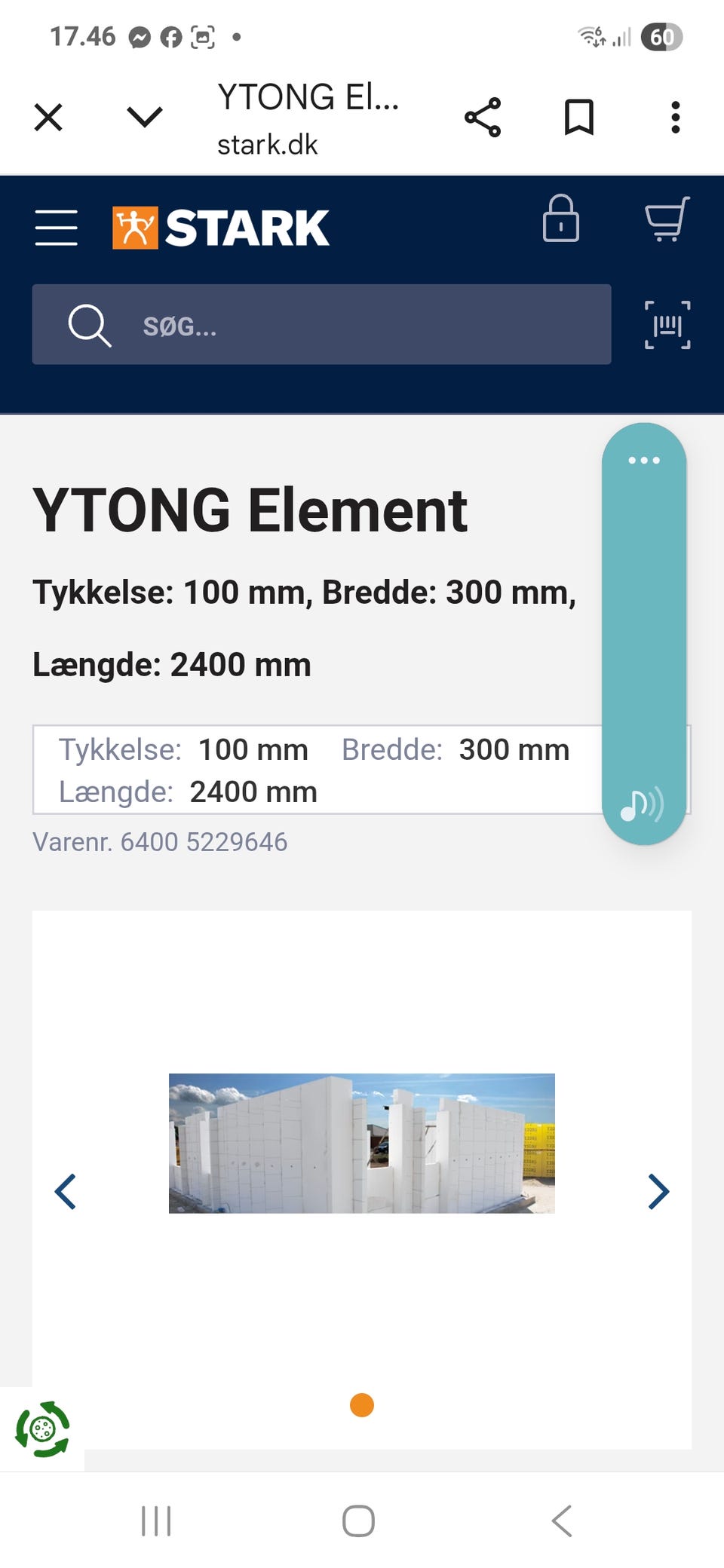Open the green cookie settings icon
724x1568 pixels.
[x=42, y=1429]
